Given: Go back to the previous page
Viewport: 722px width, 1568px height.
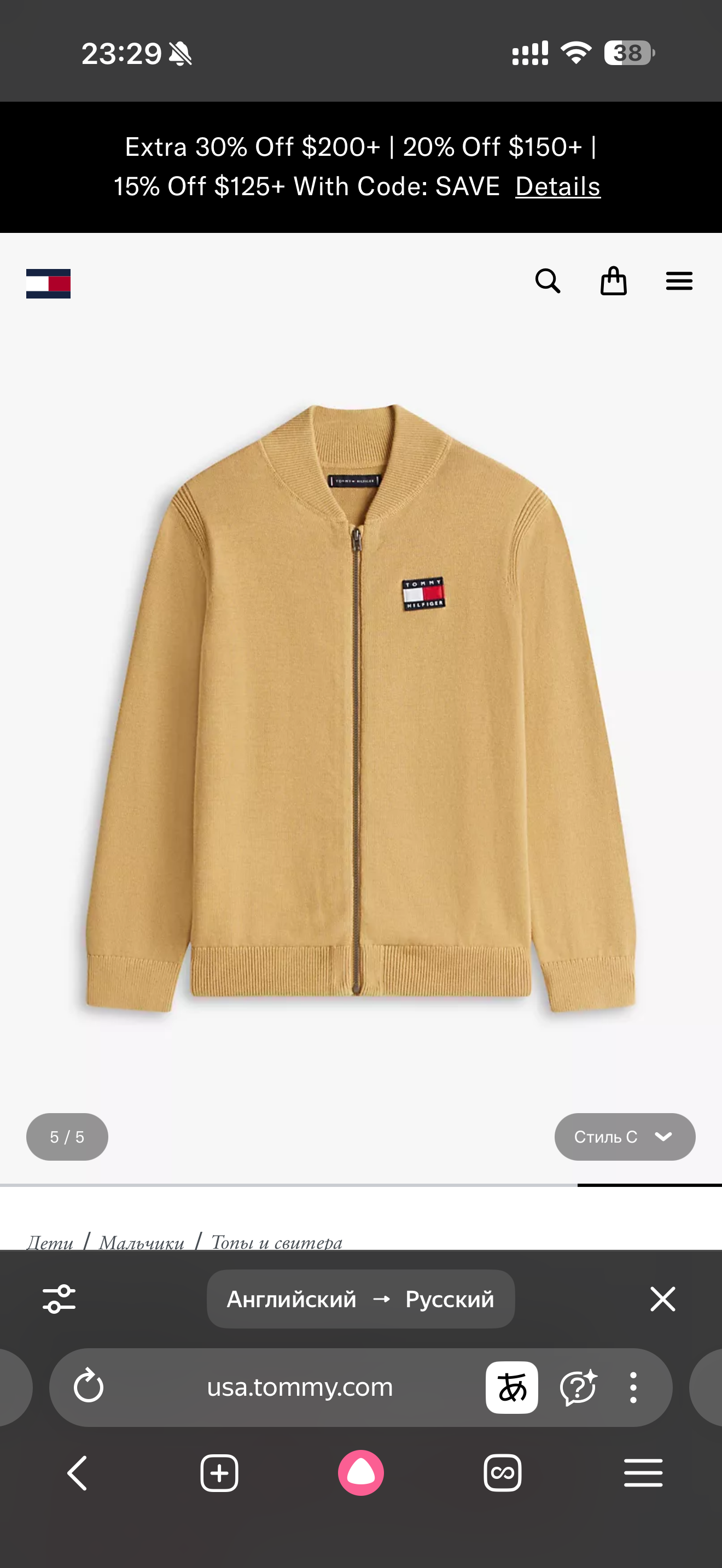Looking at the screenshot, I should 77,1473.
